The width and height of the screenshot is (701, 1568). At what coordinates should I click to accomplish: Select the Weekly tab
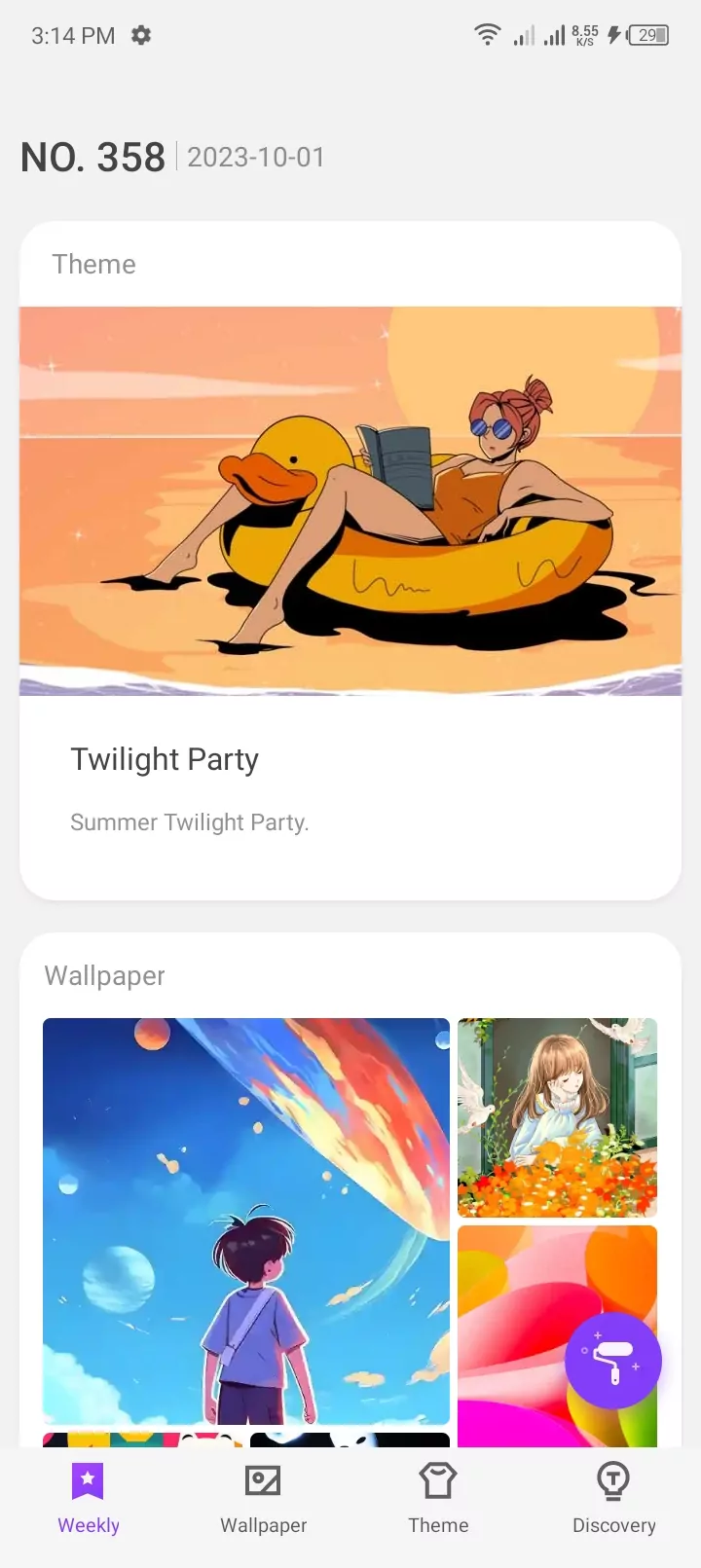click(88, 1499)
